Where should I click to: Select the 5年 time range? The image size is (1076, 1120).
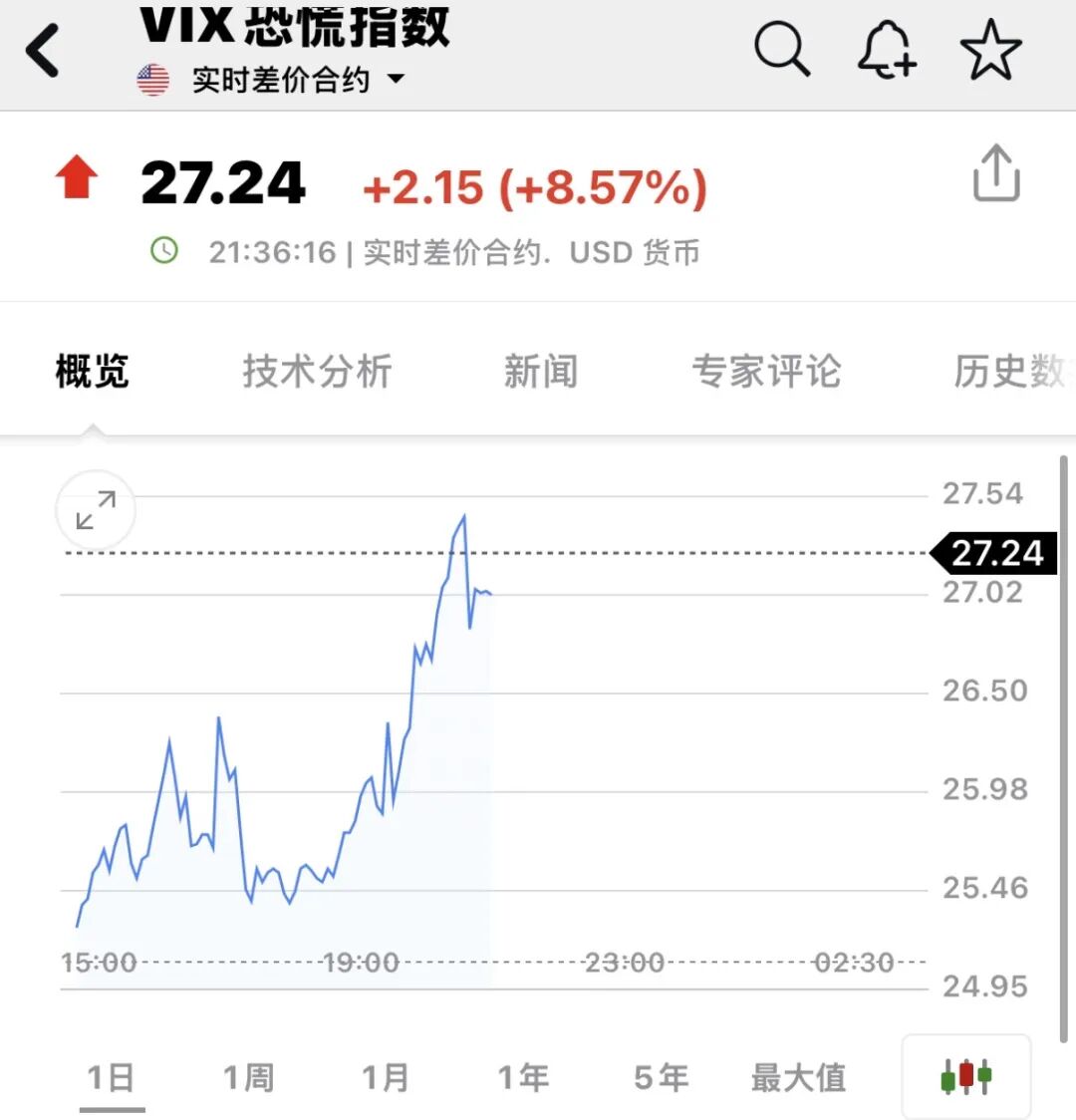coord(661,1077)
